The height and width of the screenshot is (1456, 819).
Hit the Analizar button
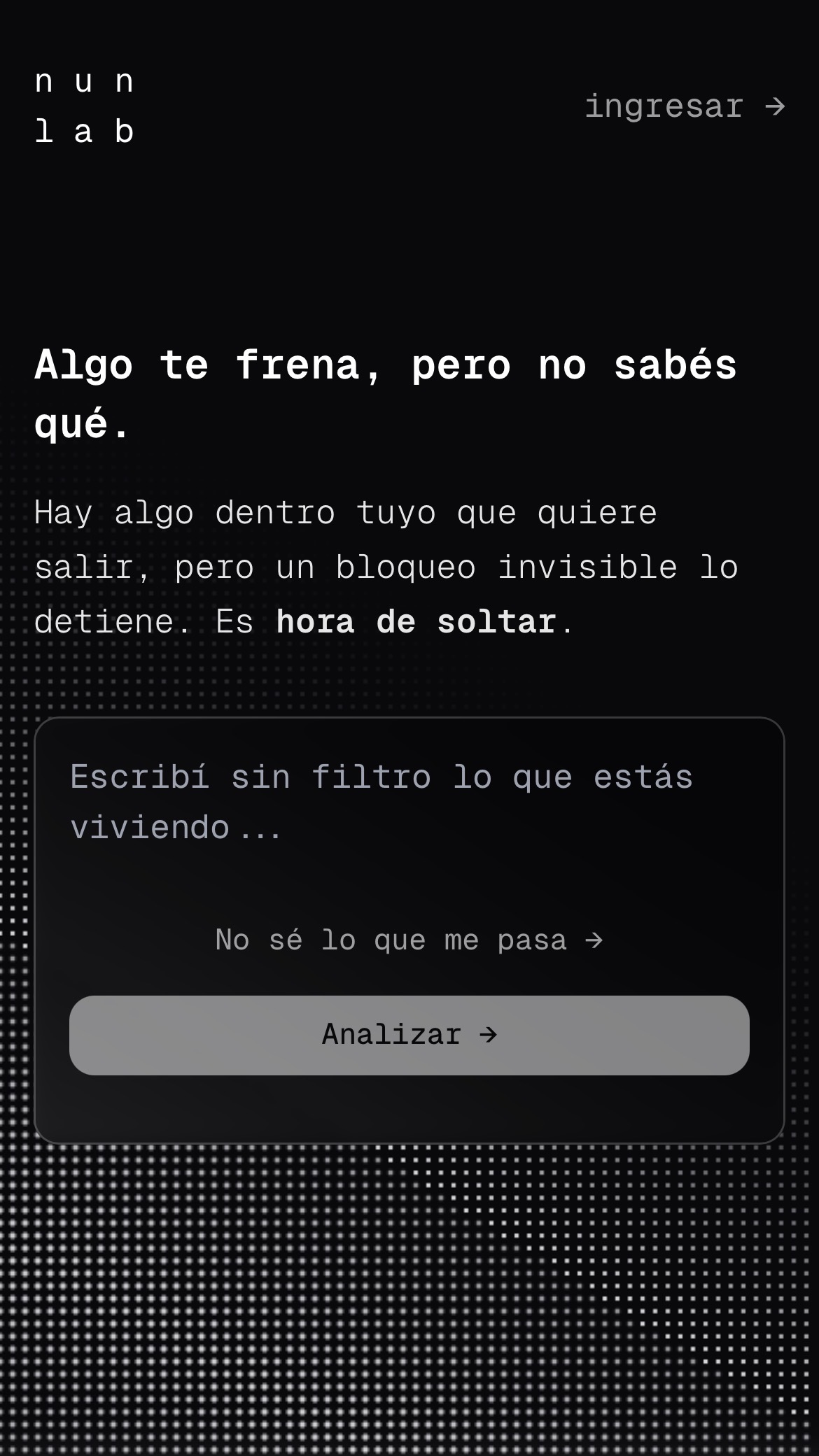(x=409, y=1035)
